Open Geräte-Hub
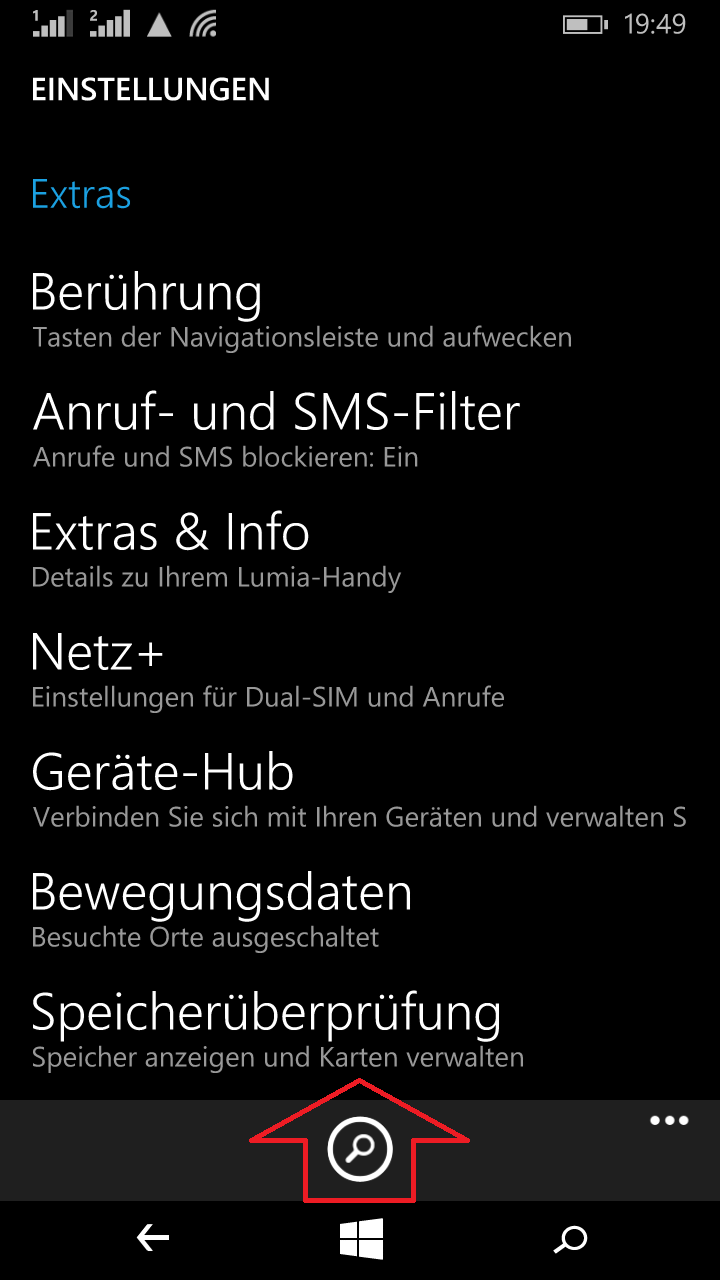 [359, 789]
